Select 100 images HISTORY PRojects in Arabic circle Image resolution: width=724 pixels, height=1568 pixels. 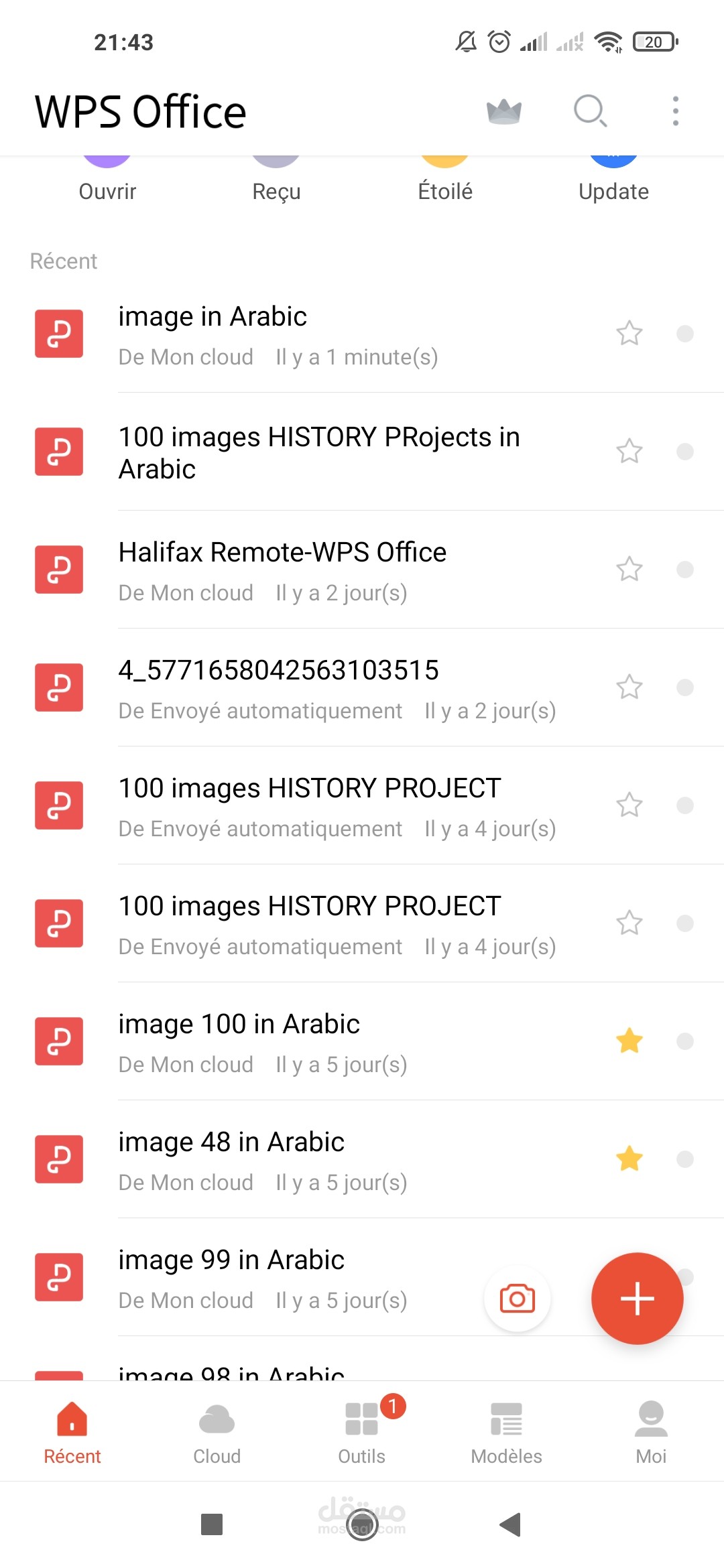click(685, 452)
